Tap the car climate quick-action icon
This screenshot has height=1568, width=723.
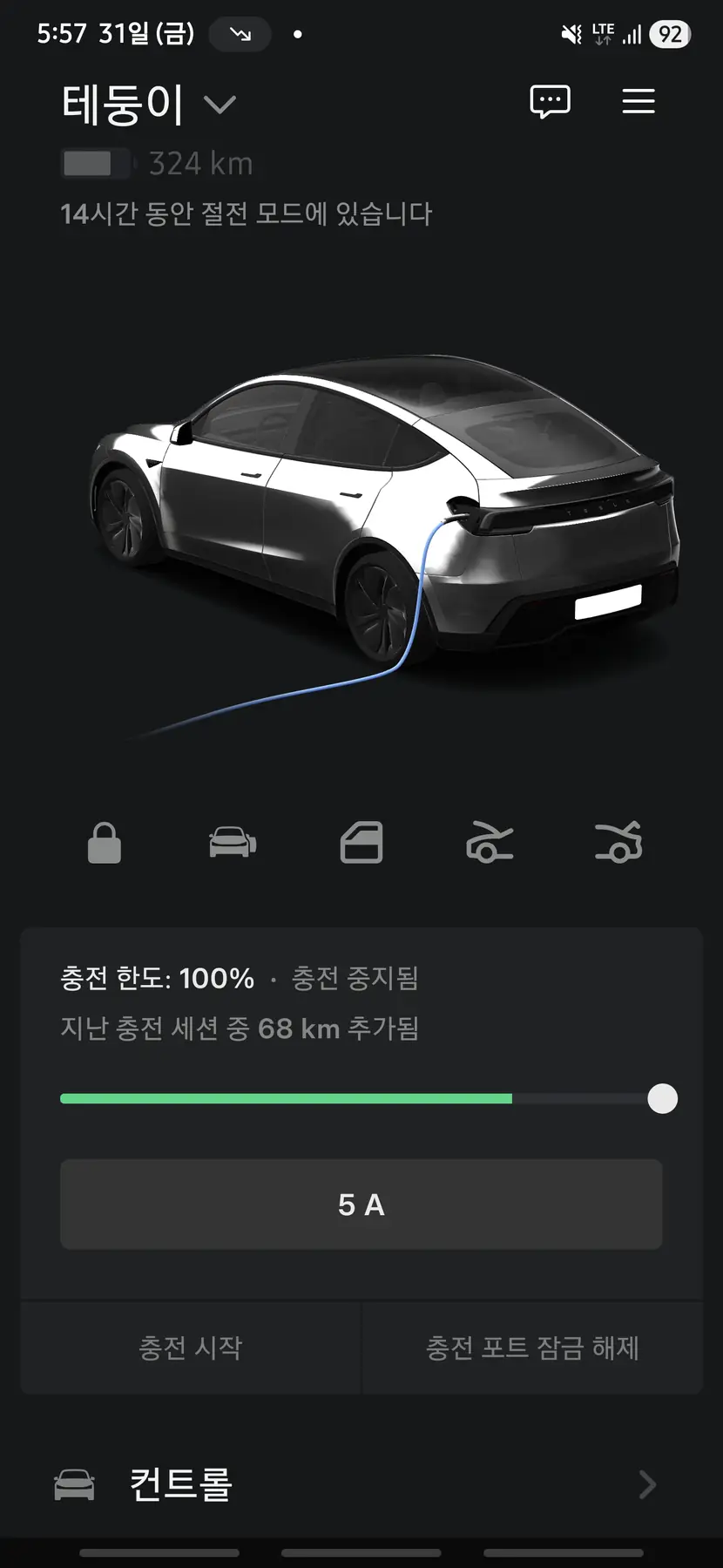pos(233,843)
